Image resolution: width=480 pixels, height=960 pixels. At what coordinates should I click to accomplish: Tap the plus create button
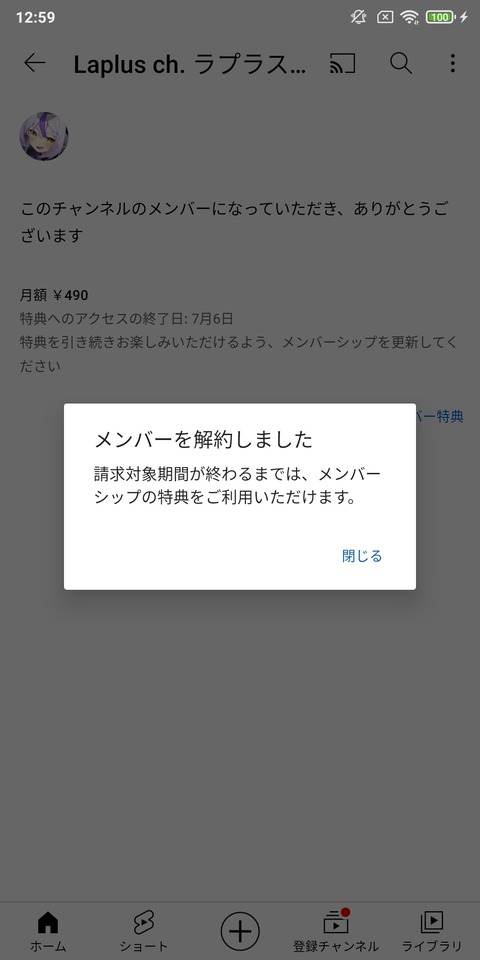240,931
